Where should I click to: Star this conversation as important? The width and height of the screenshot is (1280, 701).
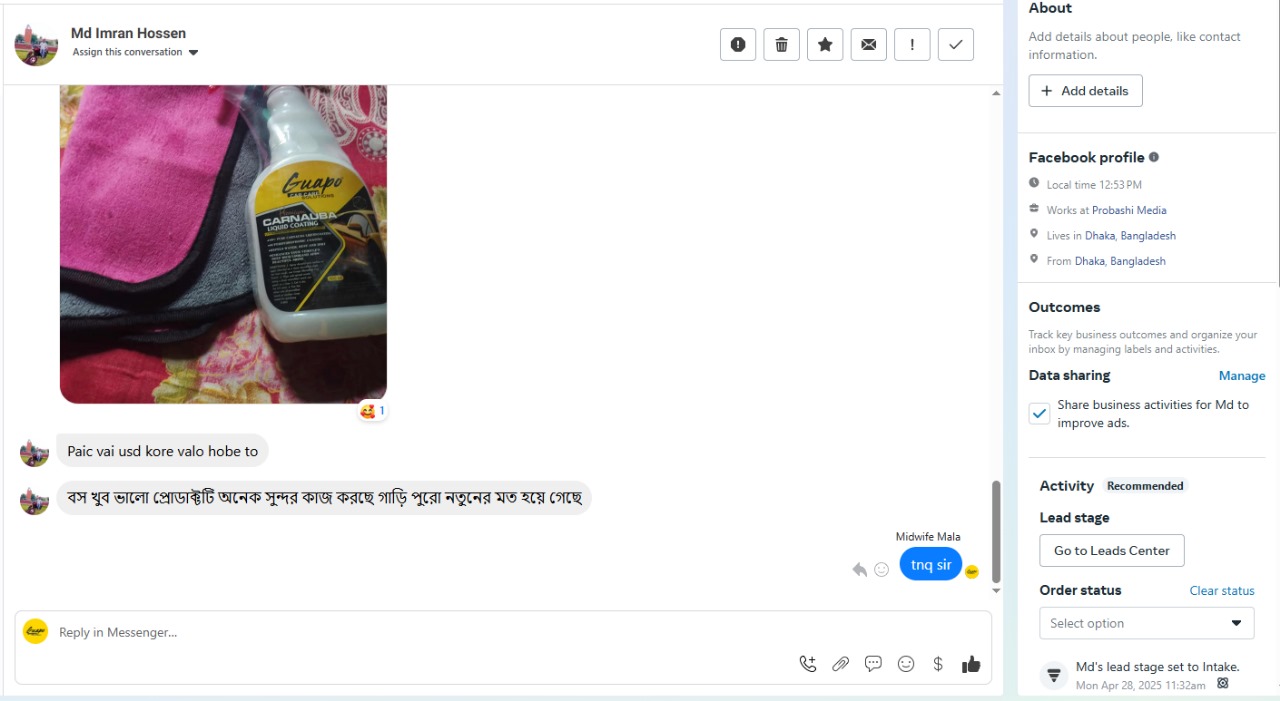coord(825,44)
